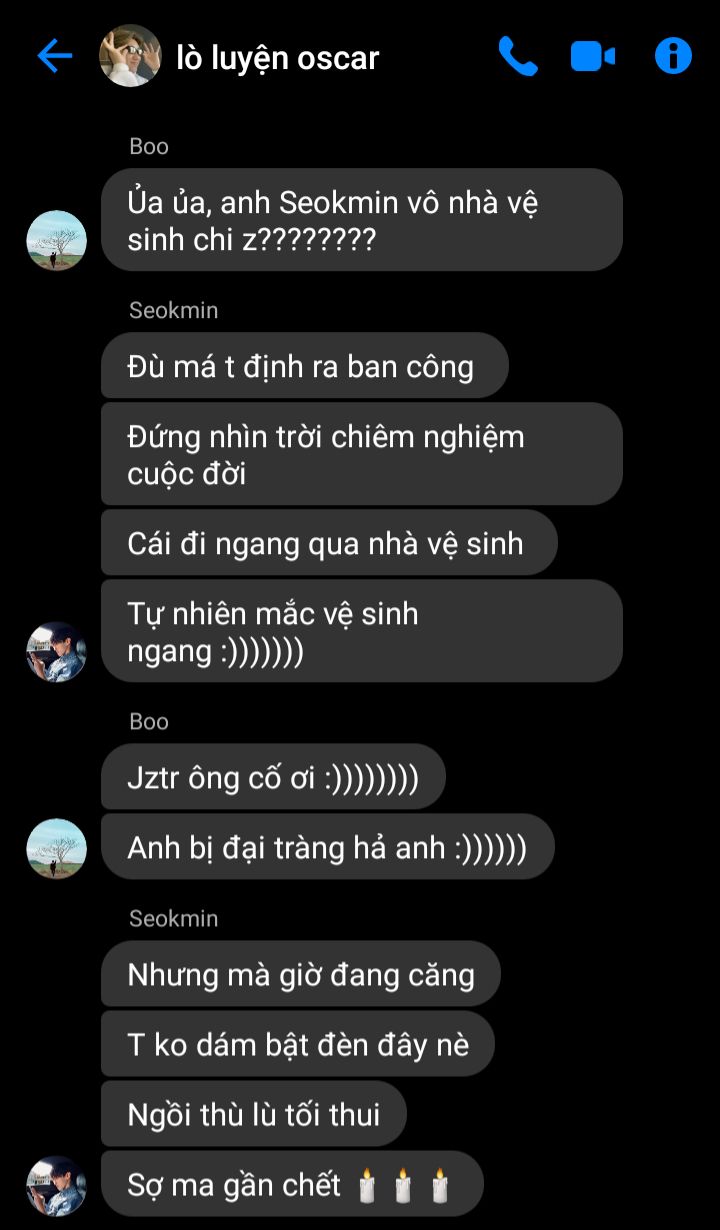Start a voice call with the group
Viewport: 720px width, 1230px height.
pyautogui.click(x=518, y=57)
